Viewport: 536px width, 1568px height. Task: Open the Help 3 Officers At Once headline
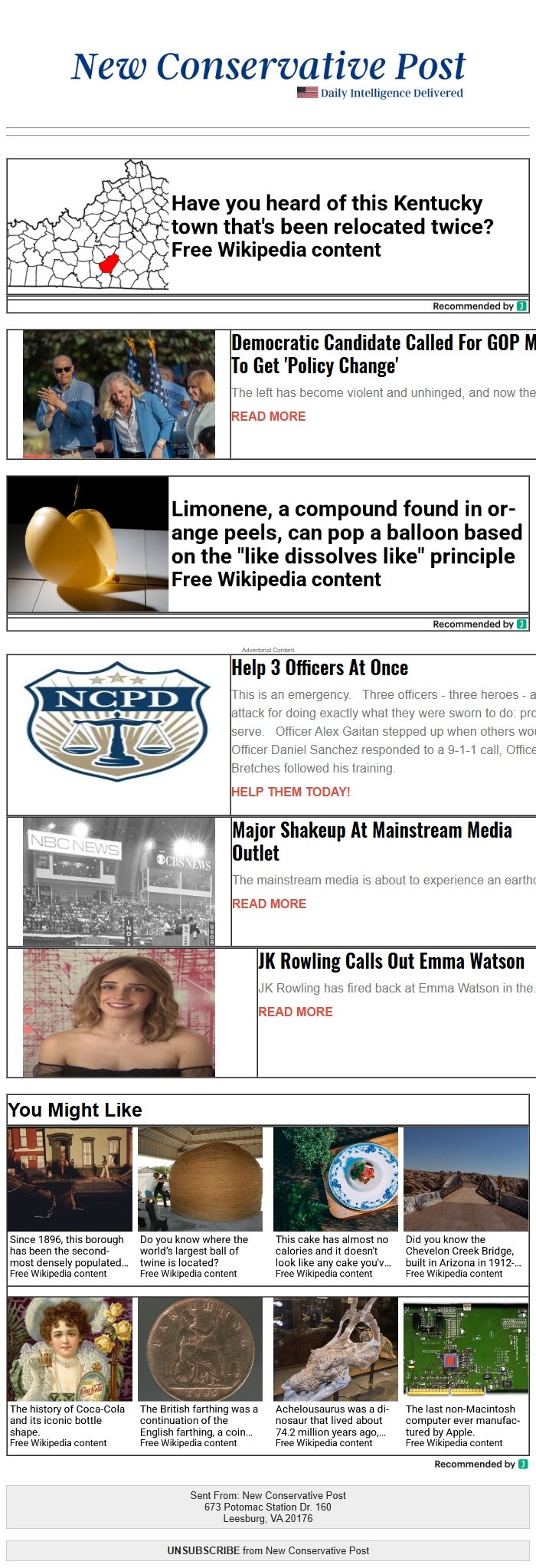pyautogui.click(x=319, y=668)
